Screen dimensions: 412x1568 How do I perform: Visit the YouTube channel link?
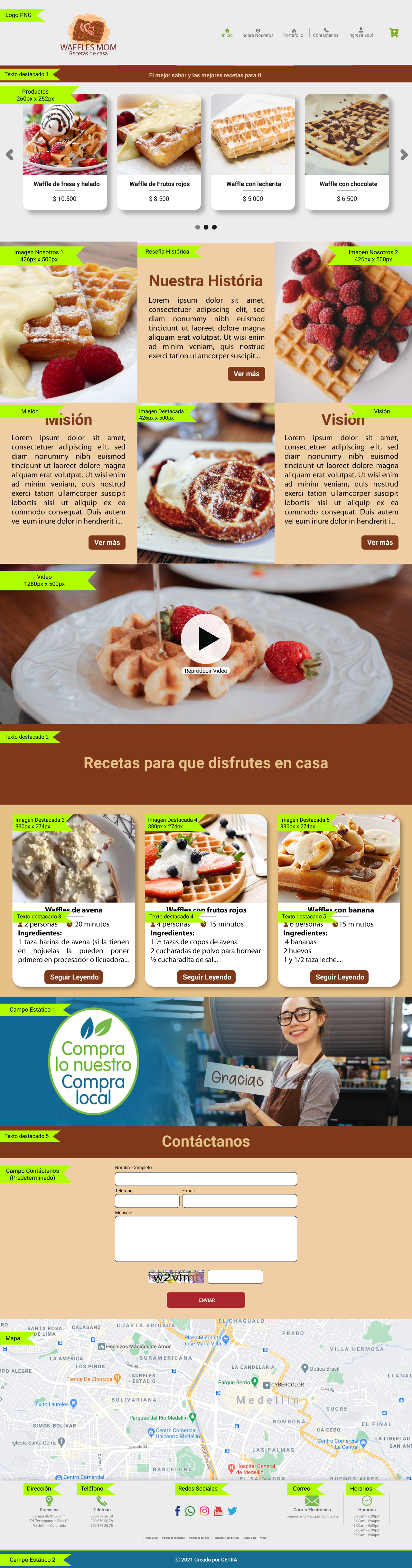[x=218, y=1511]
